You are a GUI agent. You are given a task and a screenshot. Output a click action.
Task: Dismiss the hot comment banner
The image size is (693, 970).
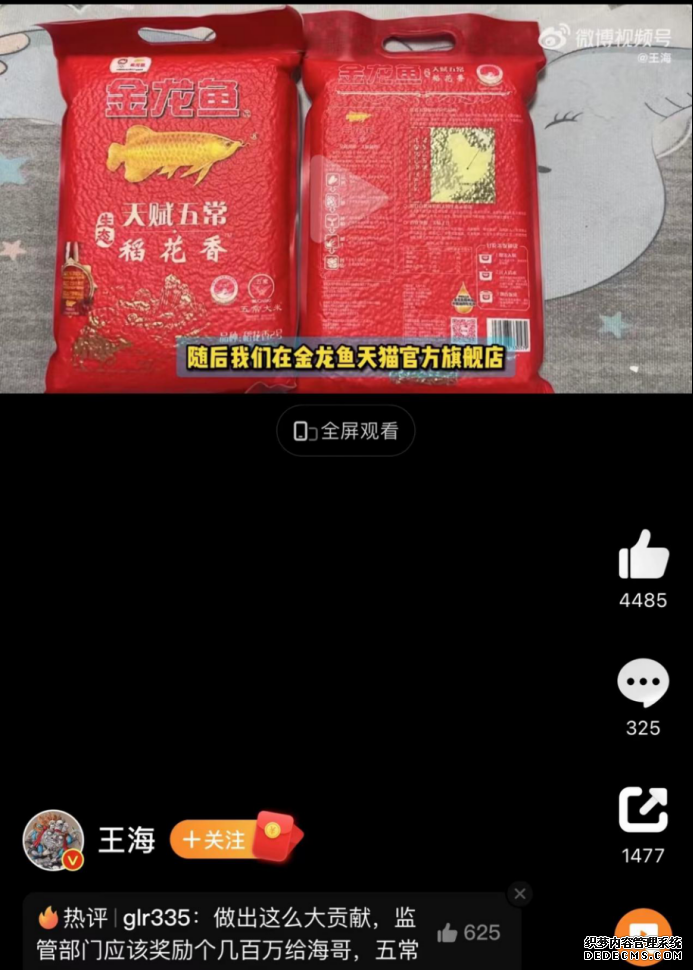tap(519, 894)
